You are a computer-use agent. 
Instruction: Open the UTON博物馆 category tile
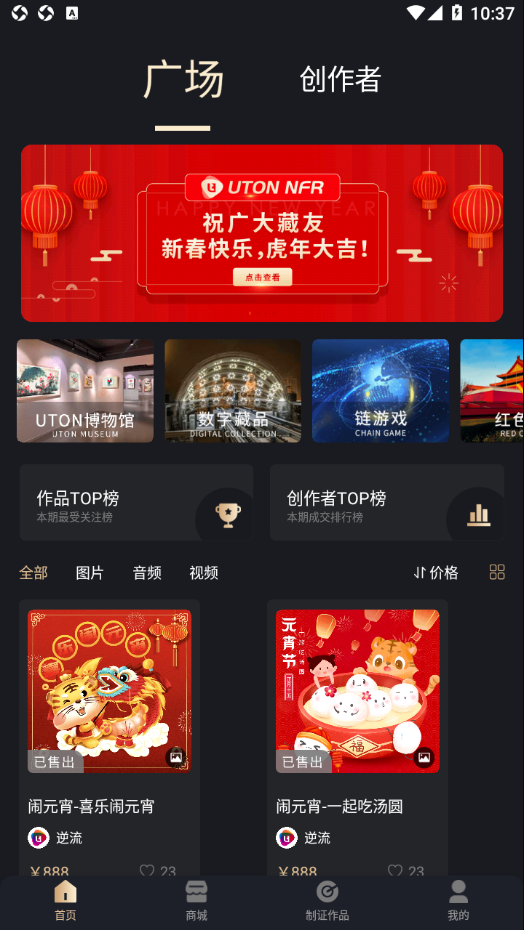[x=85, y=390]
